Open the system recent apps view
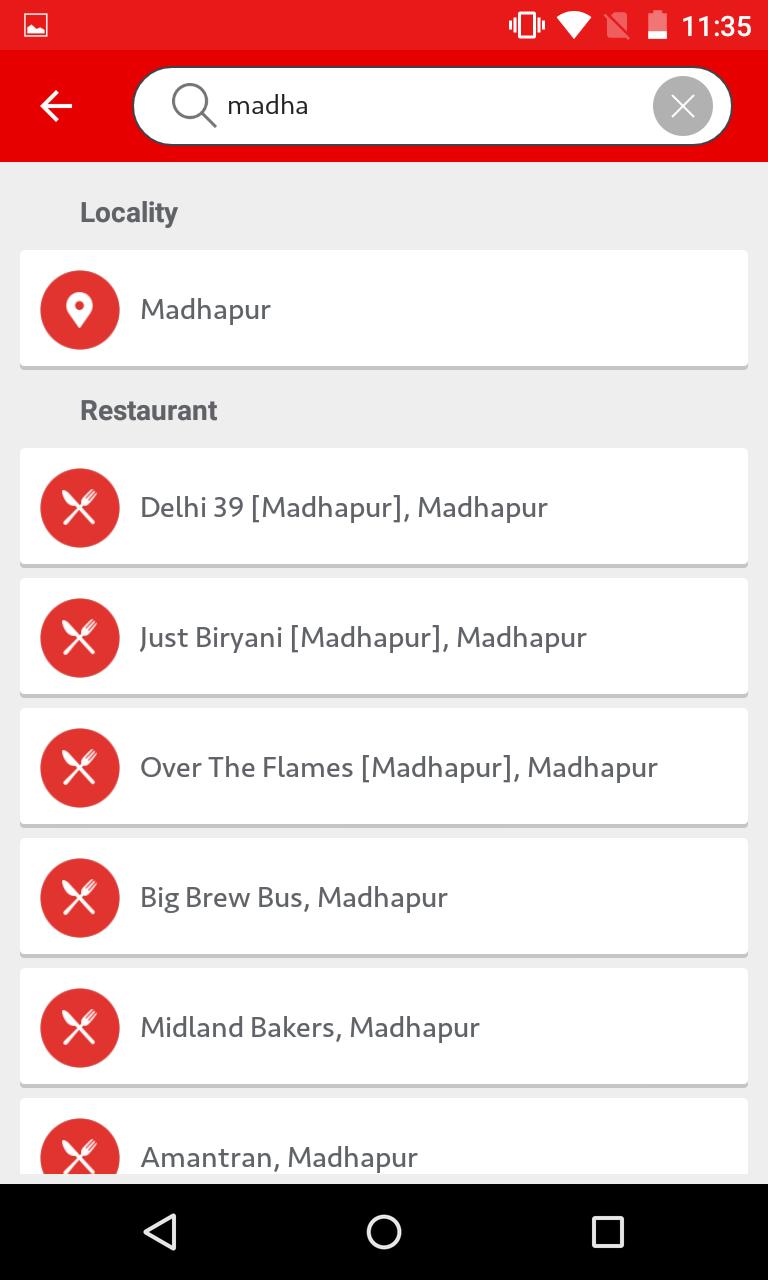Screen dimensions: 768x1280 607,1232
